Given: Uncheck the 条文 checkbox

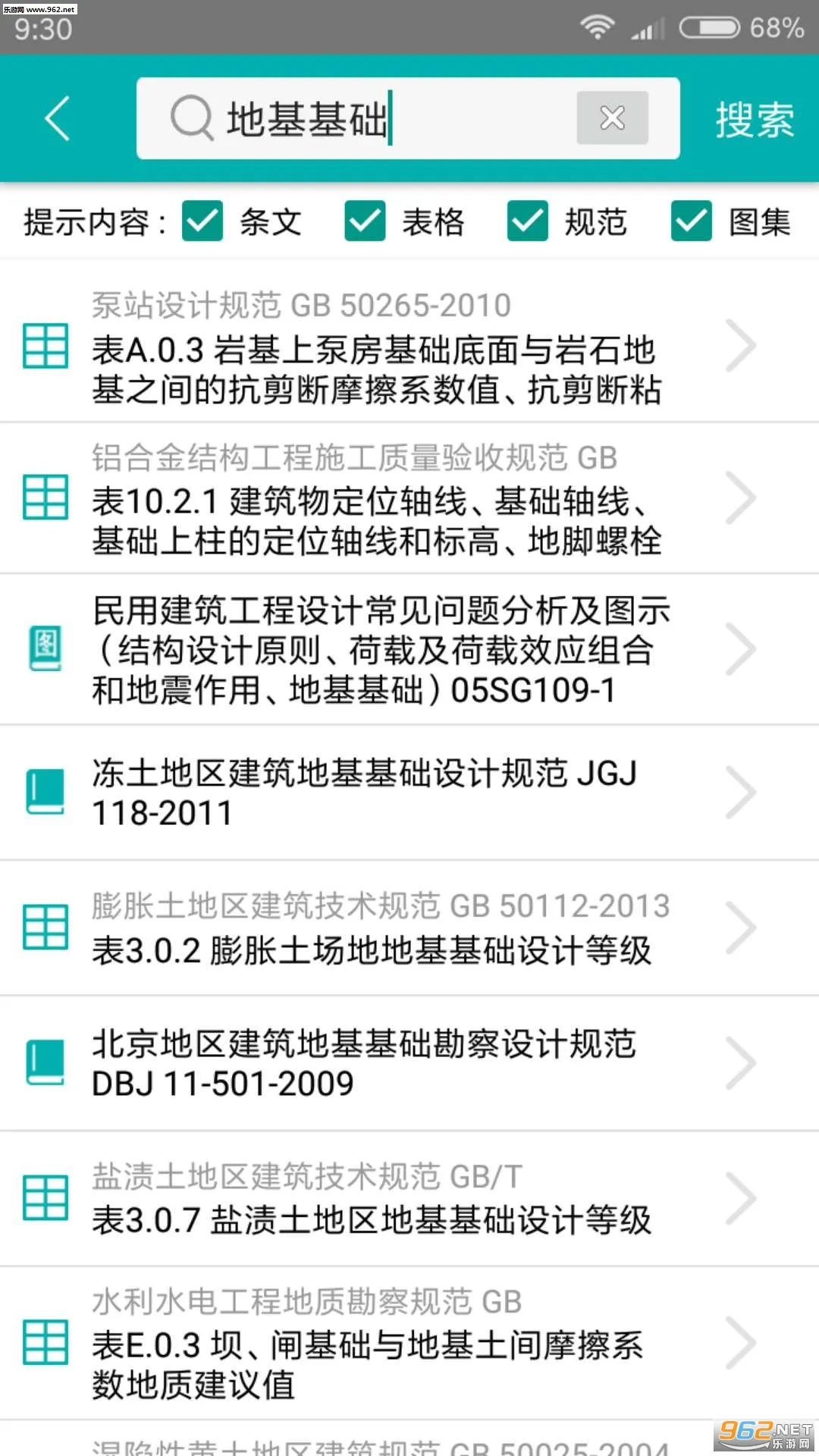Looking at the screenshot, I should (x=201, y=221).
